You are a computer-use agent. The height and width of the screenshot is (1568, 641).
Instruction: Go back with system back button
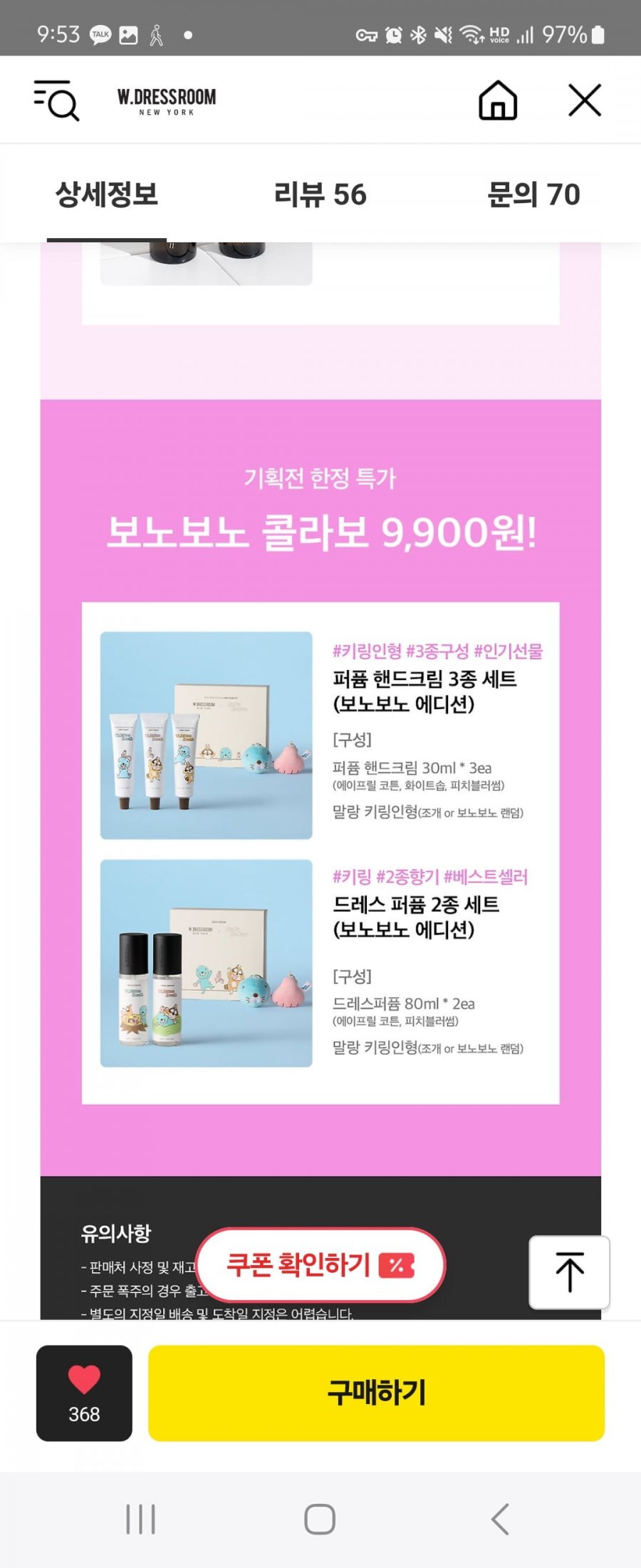click(x=500, y=1519)
